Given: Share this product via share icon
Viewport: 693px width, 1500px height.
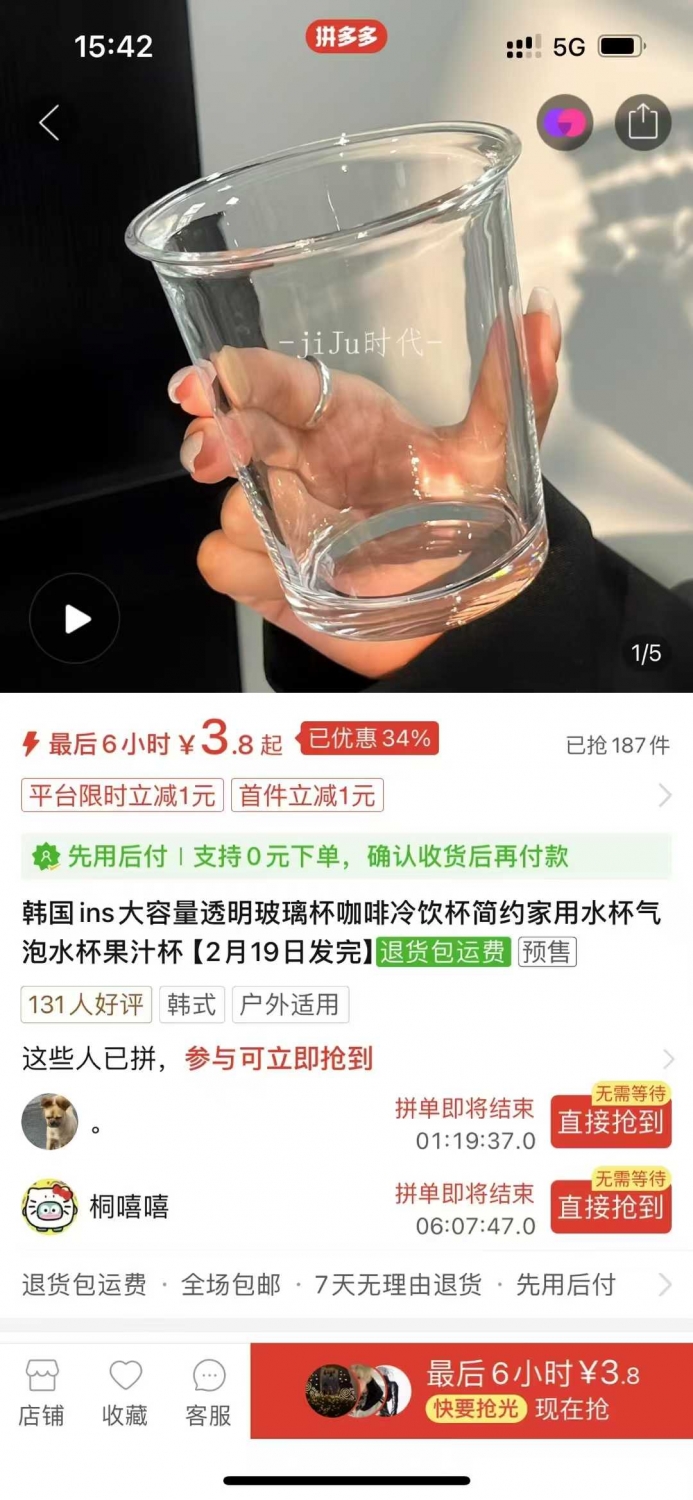Looking at the screenshot, I should coord(642,122).
